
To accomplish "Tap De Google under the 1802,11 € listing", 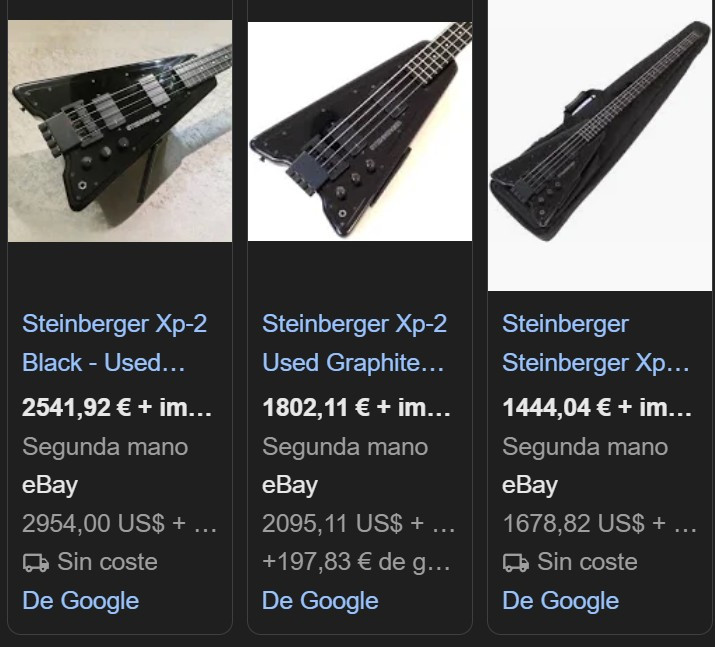I will coord(320,600).
